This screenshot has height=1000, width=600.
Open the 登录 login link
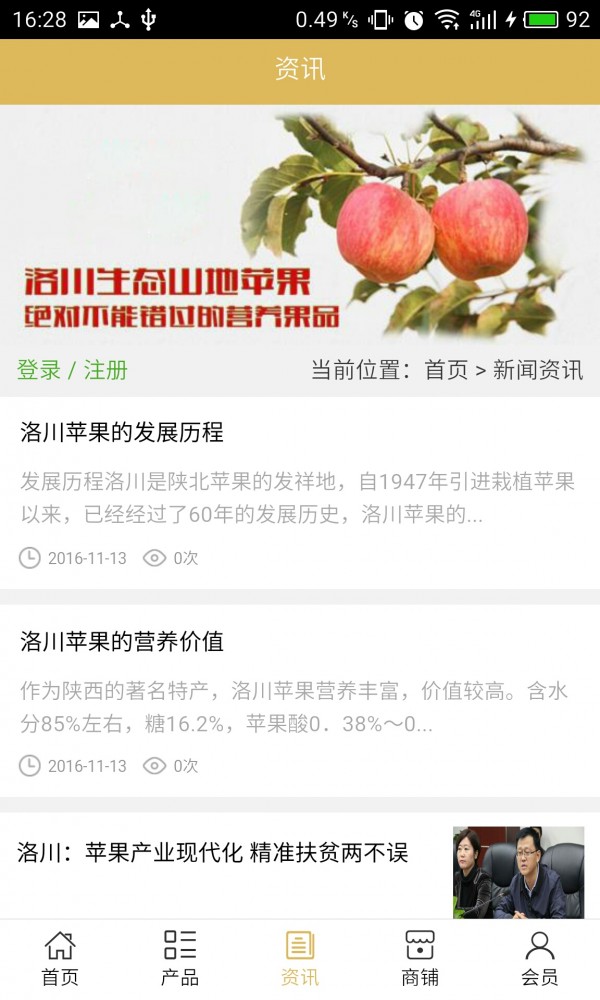pyautogui.click(x=39, y=370)
